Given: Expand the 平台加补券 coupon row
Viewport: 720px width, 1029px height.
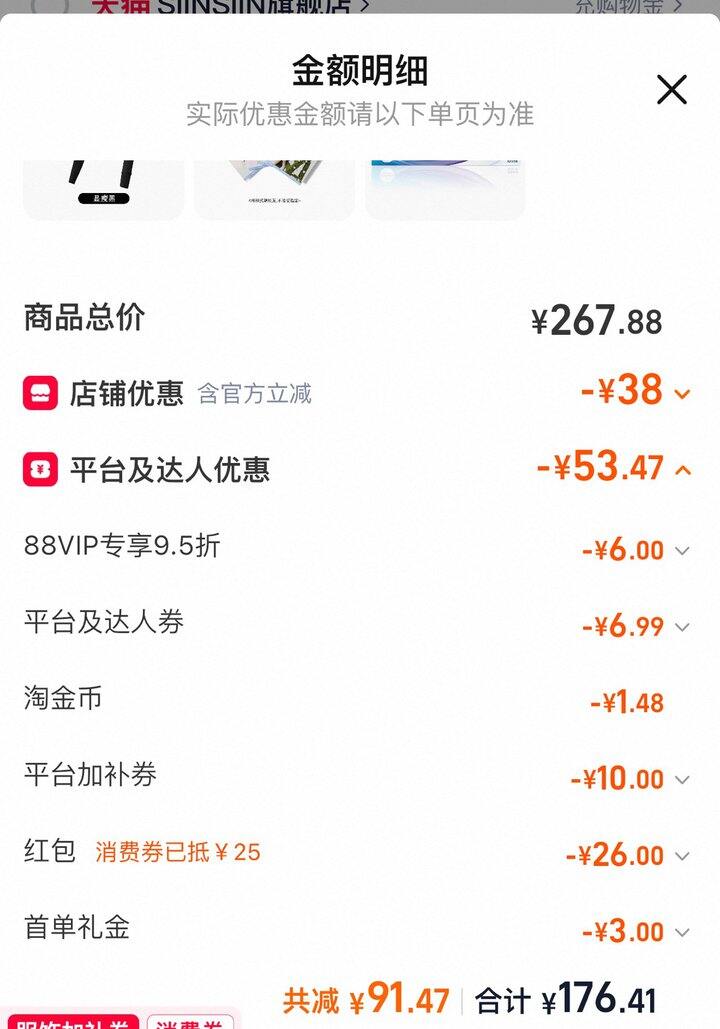Looking at the screenshot, I should (x=682, y=779).
